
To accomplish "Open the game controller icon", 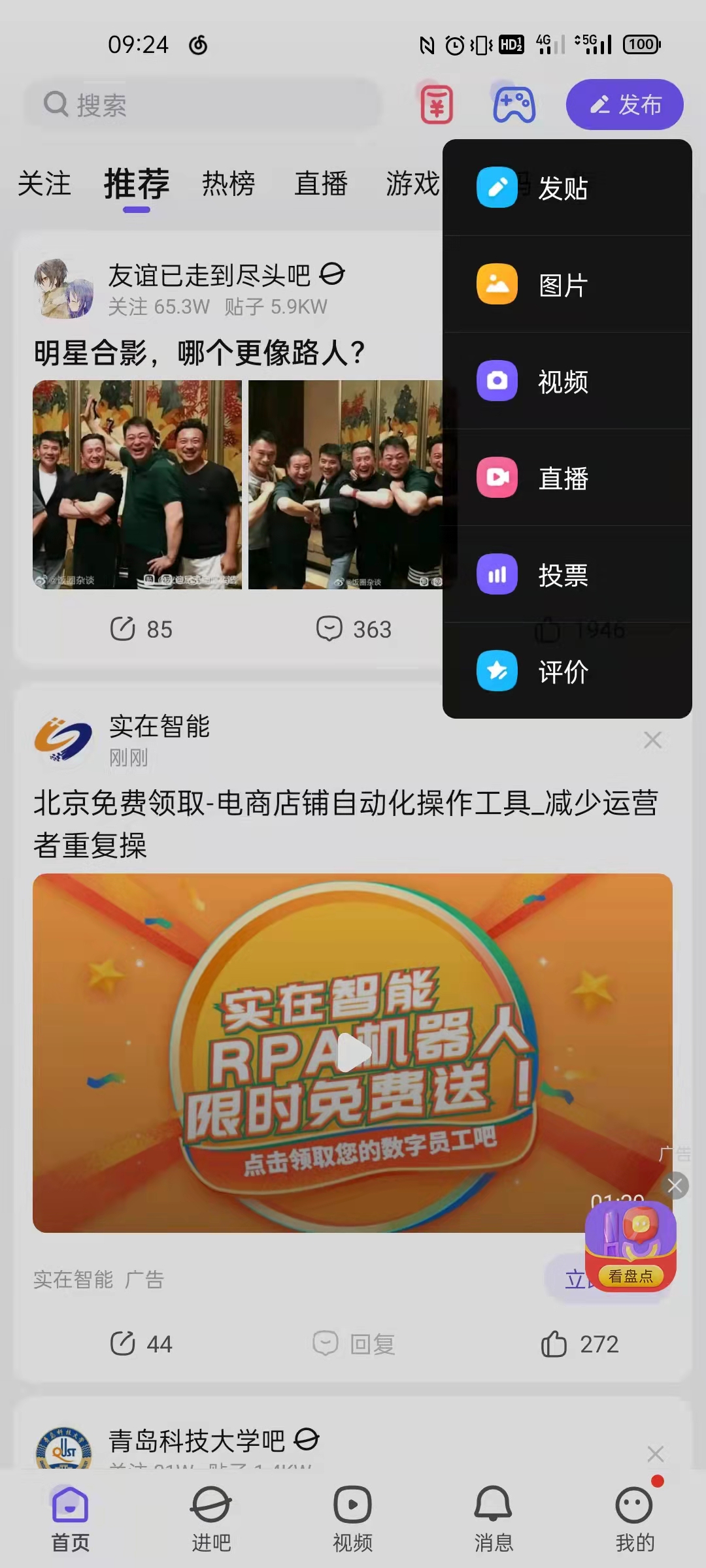I will click(x=514, y=105).
